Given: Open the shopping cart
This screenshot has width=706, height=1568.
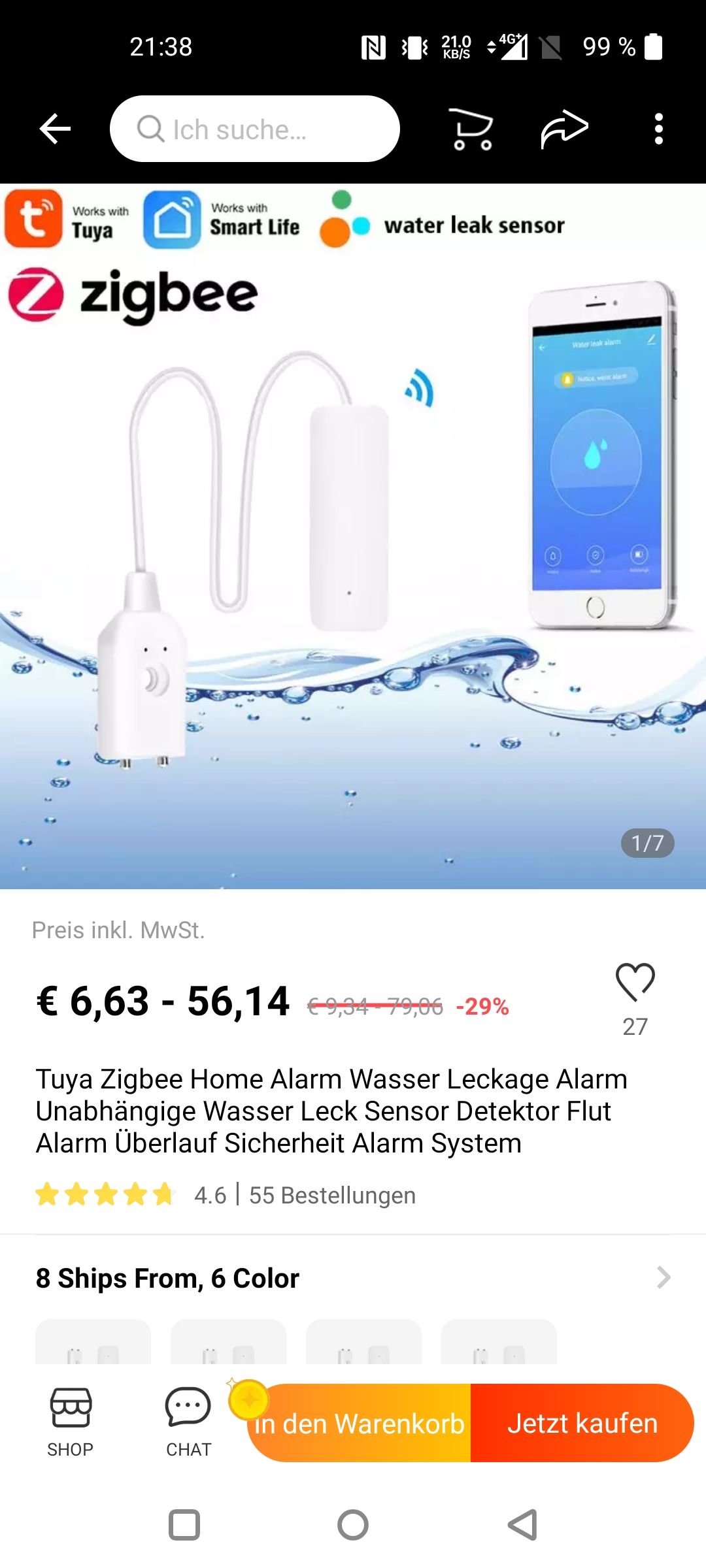Looking at the screenshot, I should pos(471,129).
